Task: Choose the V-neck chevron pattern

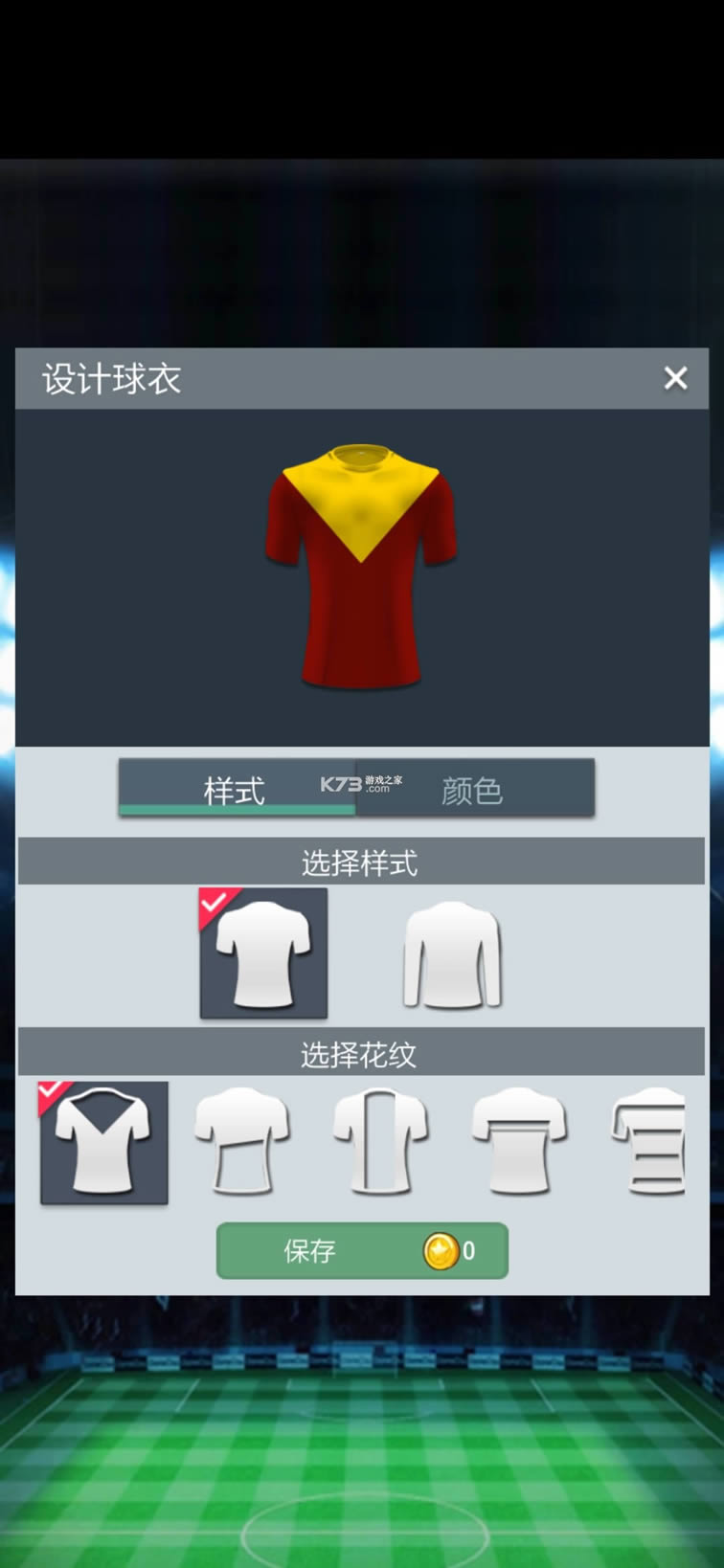Action: pos(103,1144)
